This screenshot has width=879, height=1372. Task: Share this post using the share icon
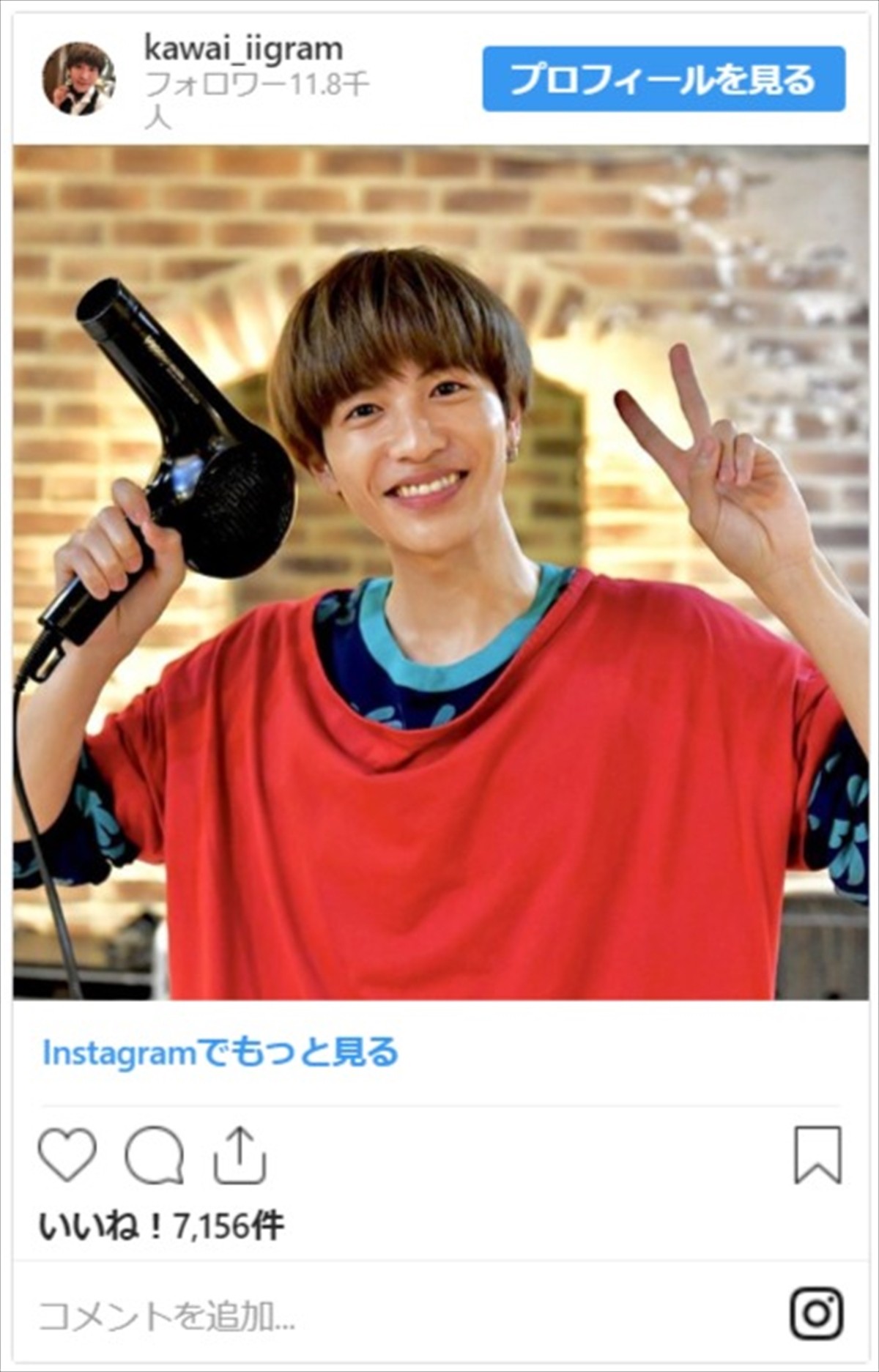pos(240,1155)
